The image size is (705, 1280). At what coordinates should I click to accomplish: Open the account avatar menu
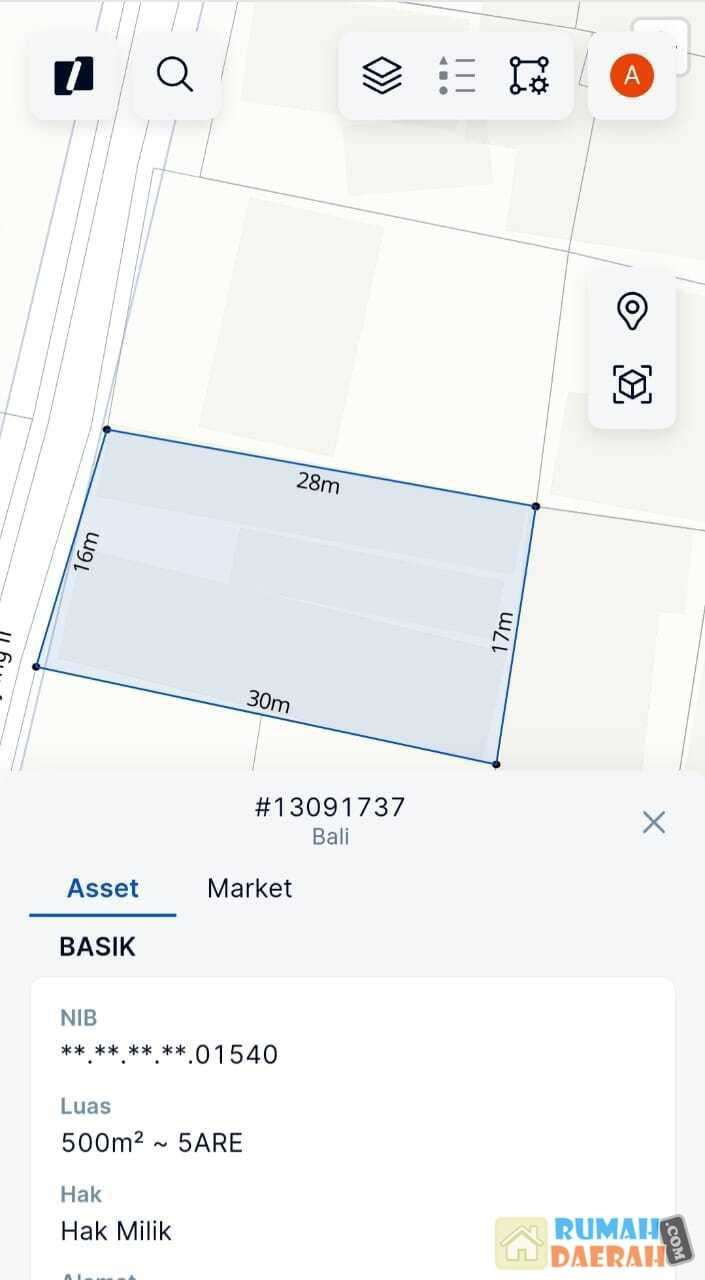tap(632, 75)
